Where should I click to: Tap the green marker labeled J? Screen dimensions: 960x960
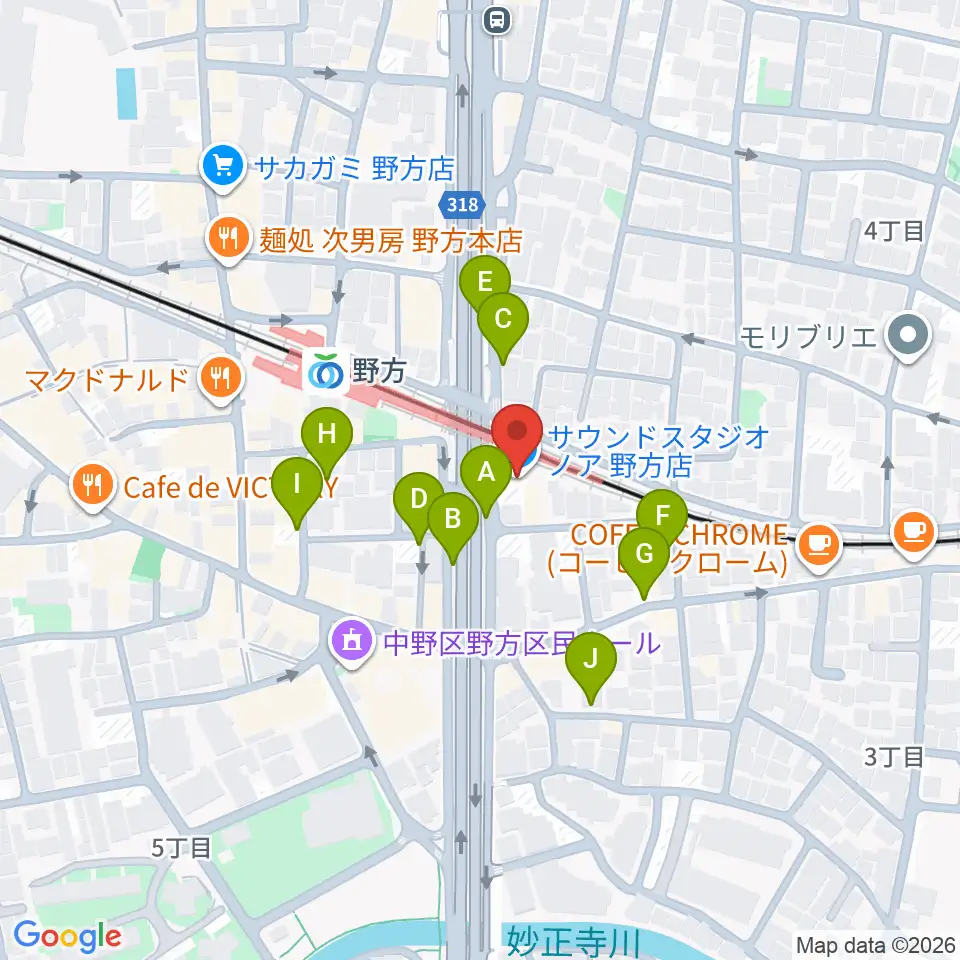(591, 669)
